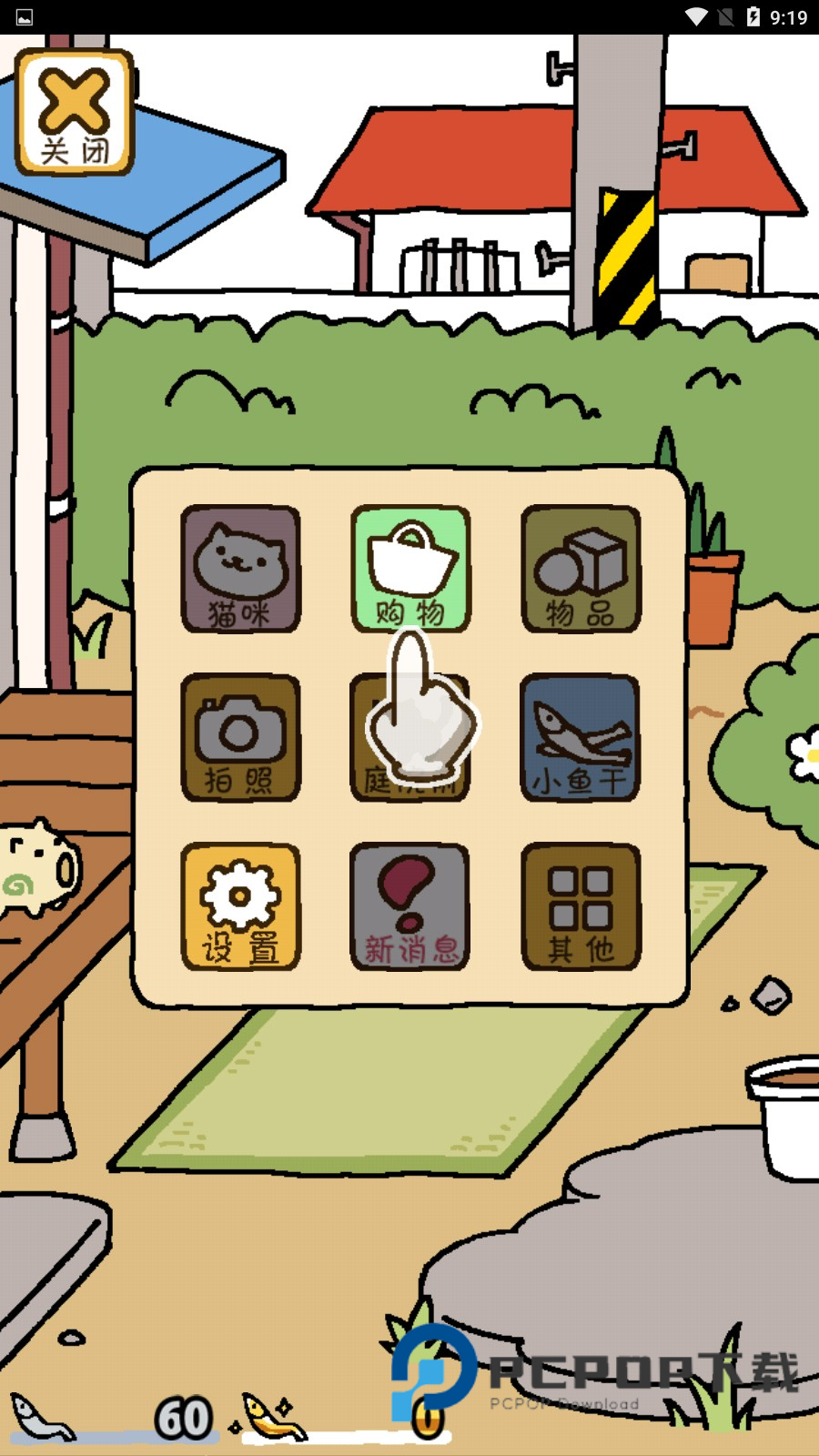Tap the 拍照 camera button
The height and width of the screenshot is (1456, 819).
coord(240,738)
